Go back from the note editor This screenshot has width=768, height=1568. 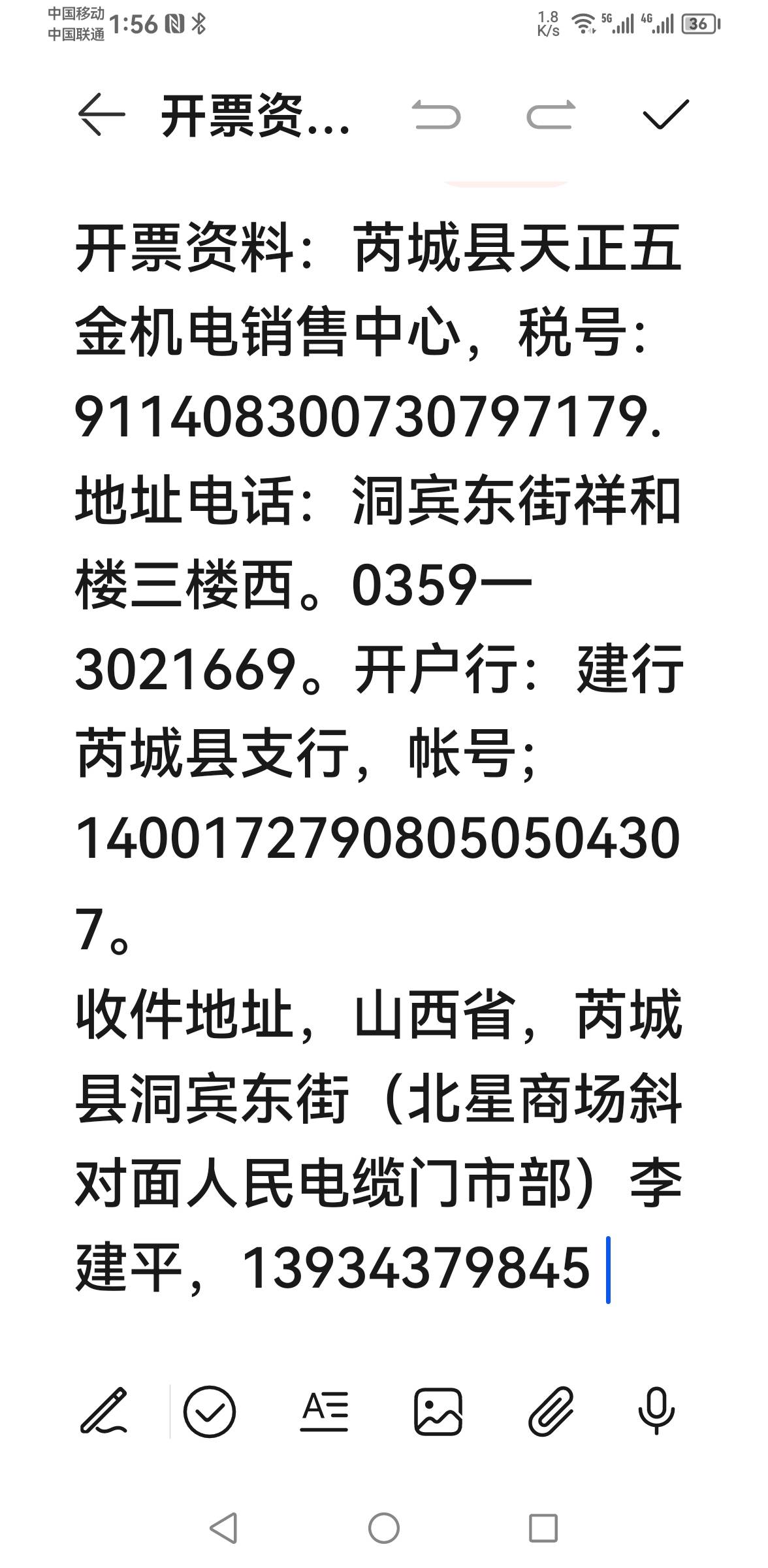(x=101, y=115)
